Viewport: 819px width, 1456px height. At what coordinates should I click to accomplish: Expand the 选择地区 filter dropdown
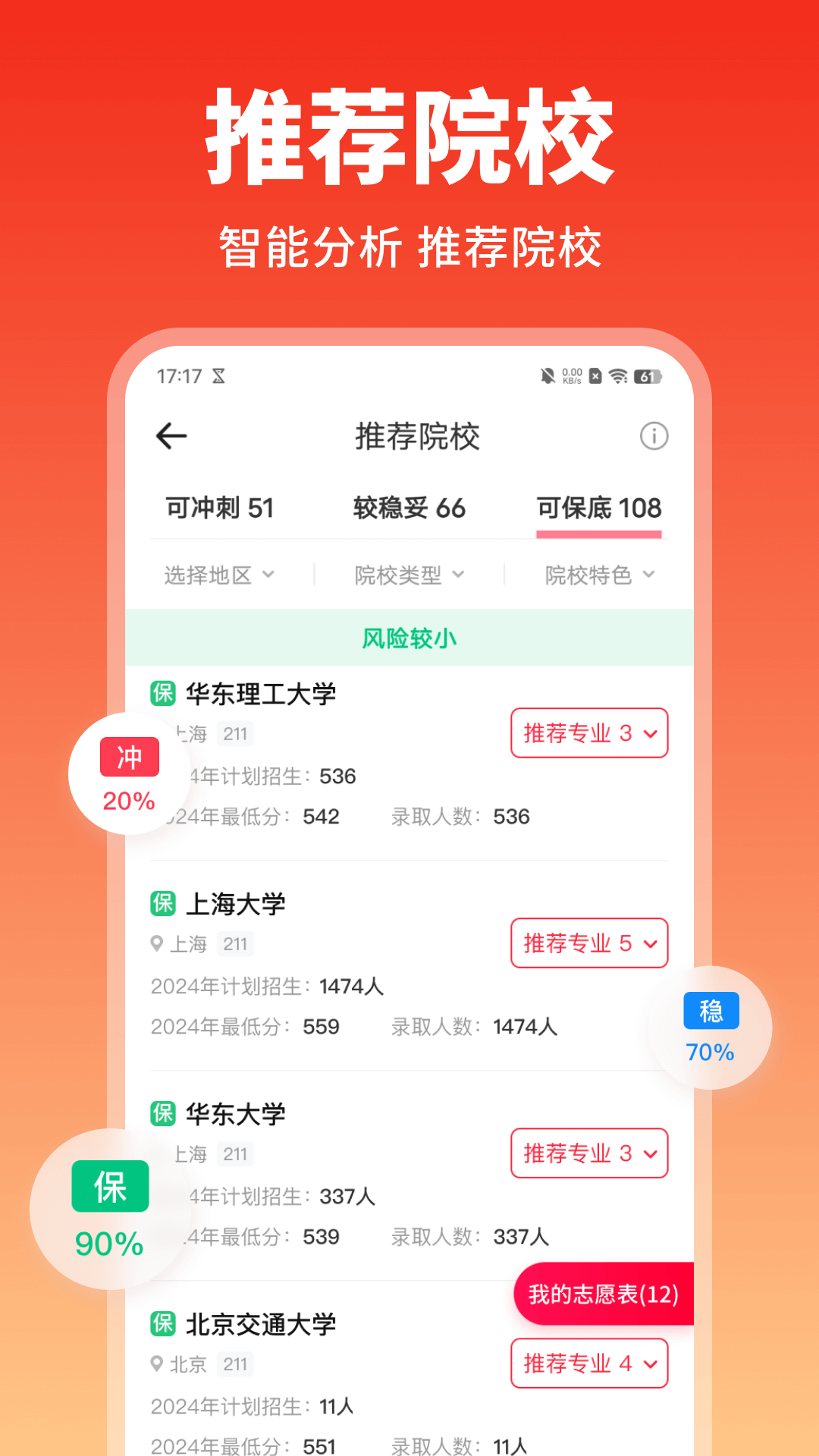[218, 574]
